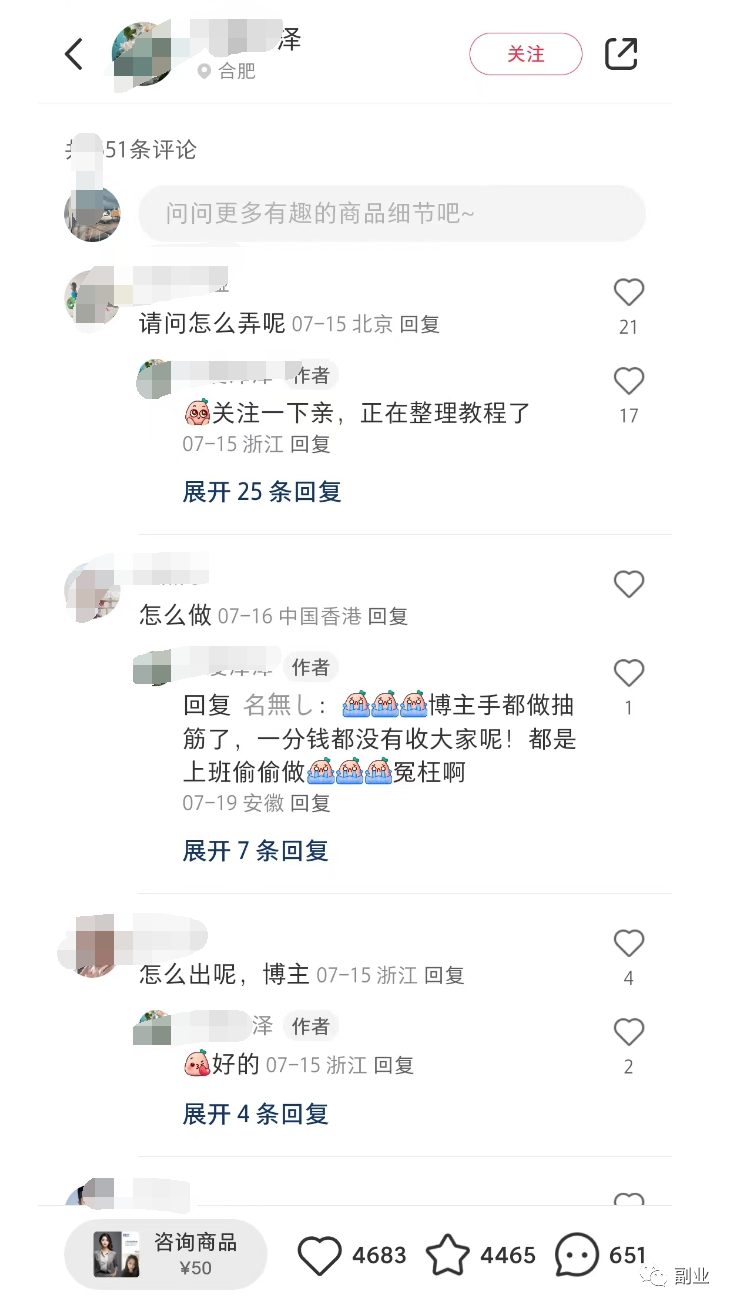Open 咨询商品 ¥50 button

coord(166,1254)
